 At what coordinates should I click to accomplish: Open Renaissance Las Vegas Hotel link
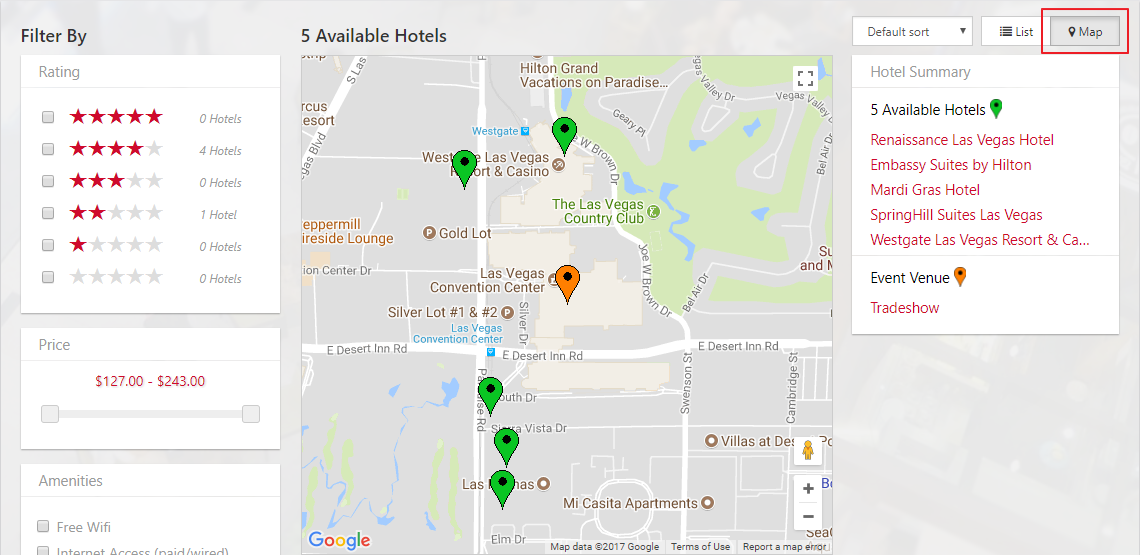pos(962,140)
